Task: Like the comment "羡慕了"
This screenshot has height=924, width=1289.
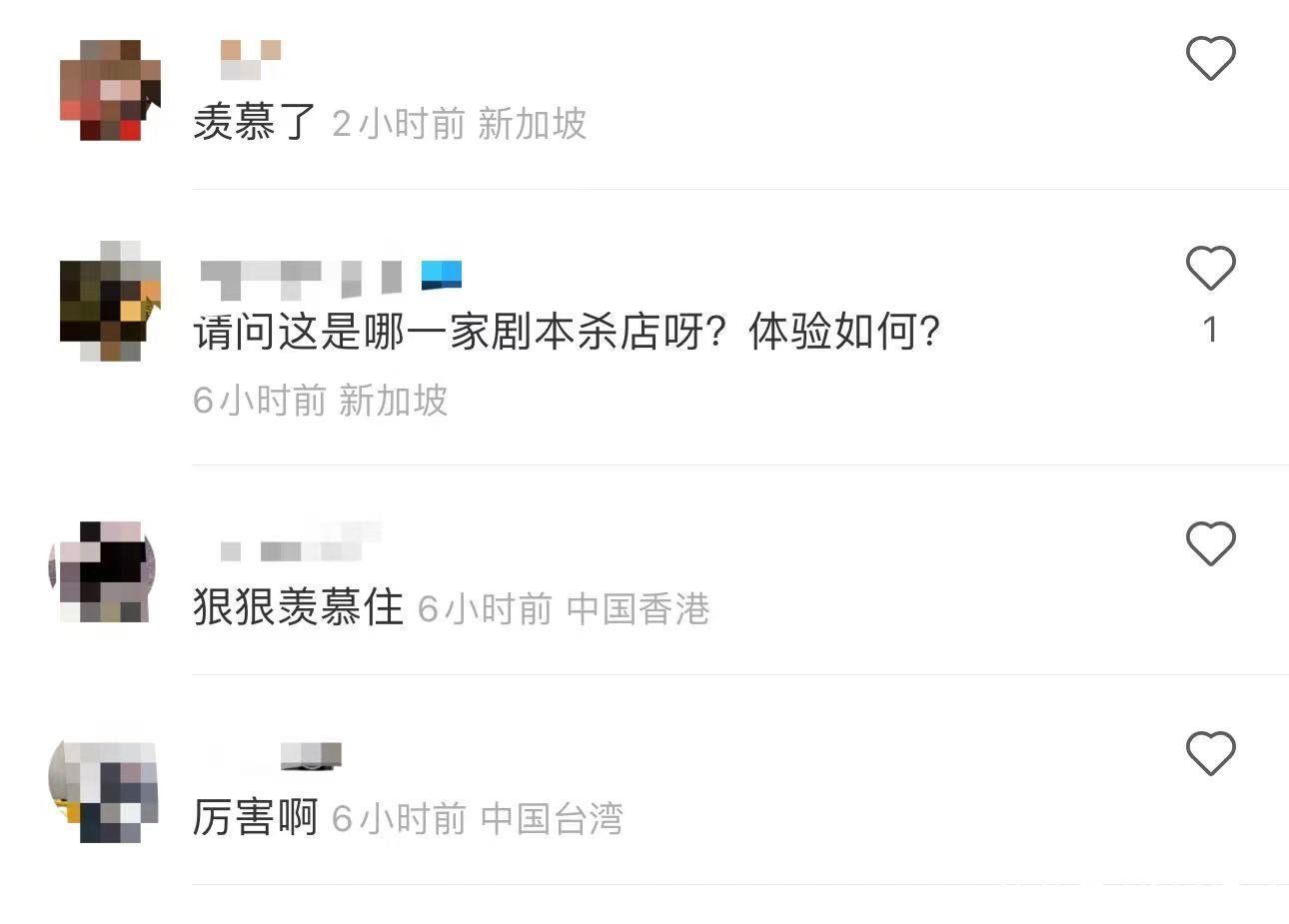Action: point(1210,58)
